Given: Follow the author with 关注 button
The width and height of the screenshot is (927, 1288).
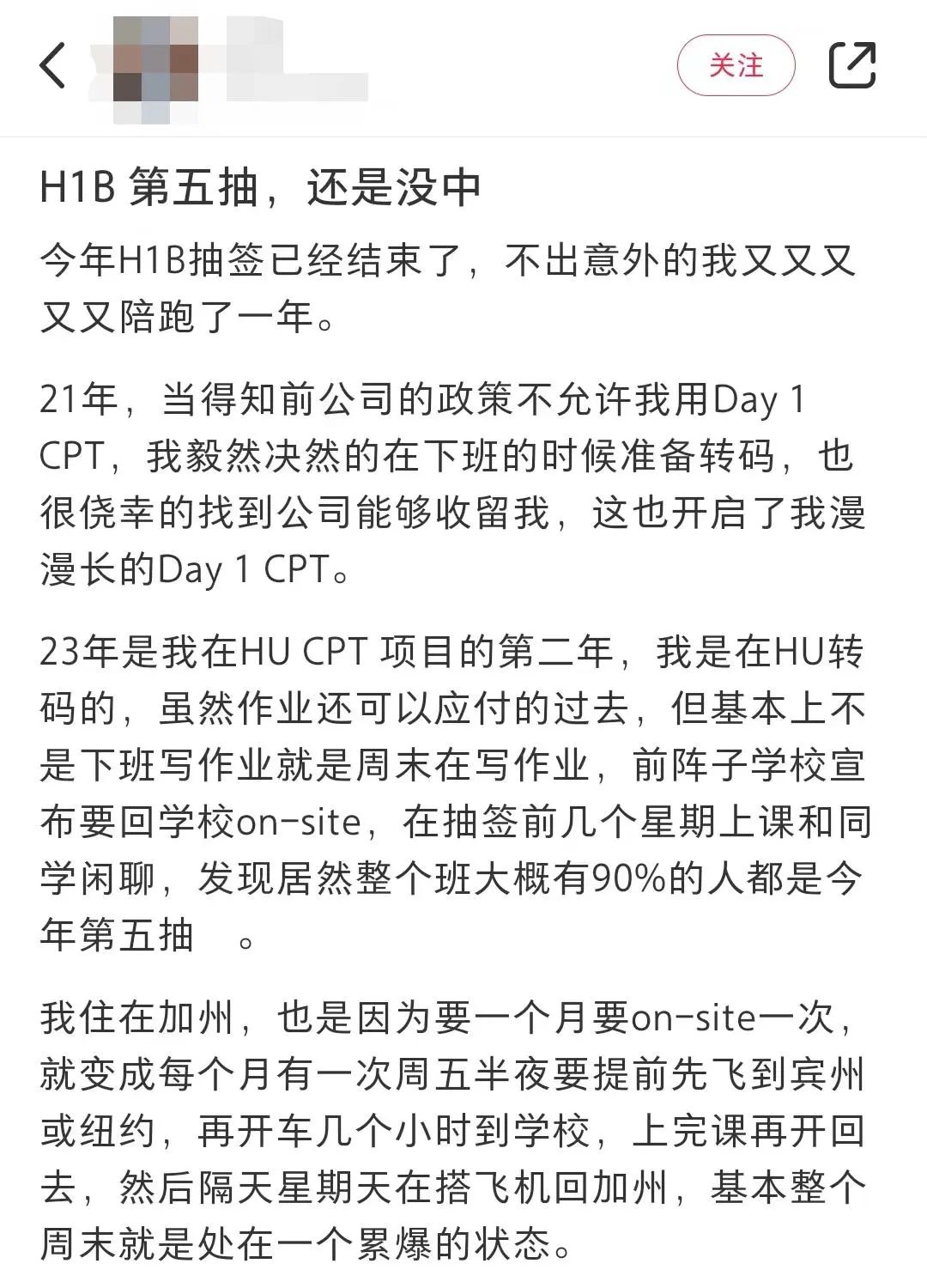Looking at the screenshot, I should coord(736,65).
